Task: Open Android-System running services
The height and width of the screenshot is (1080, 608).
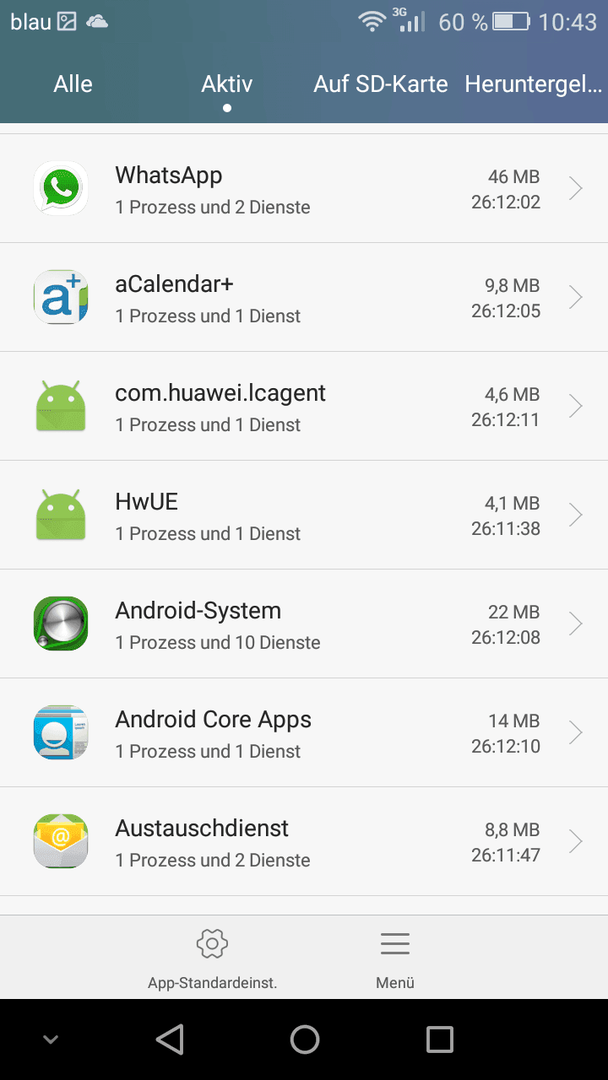Action: click(x=304, y=623)
